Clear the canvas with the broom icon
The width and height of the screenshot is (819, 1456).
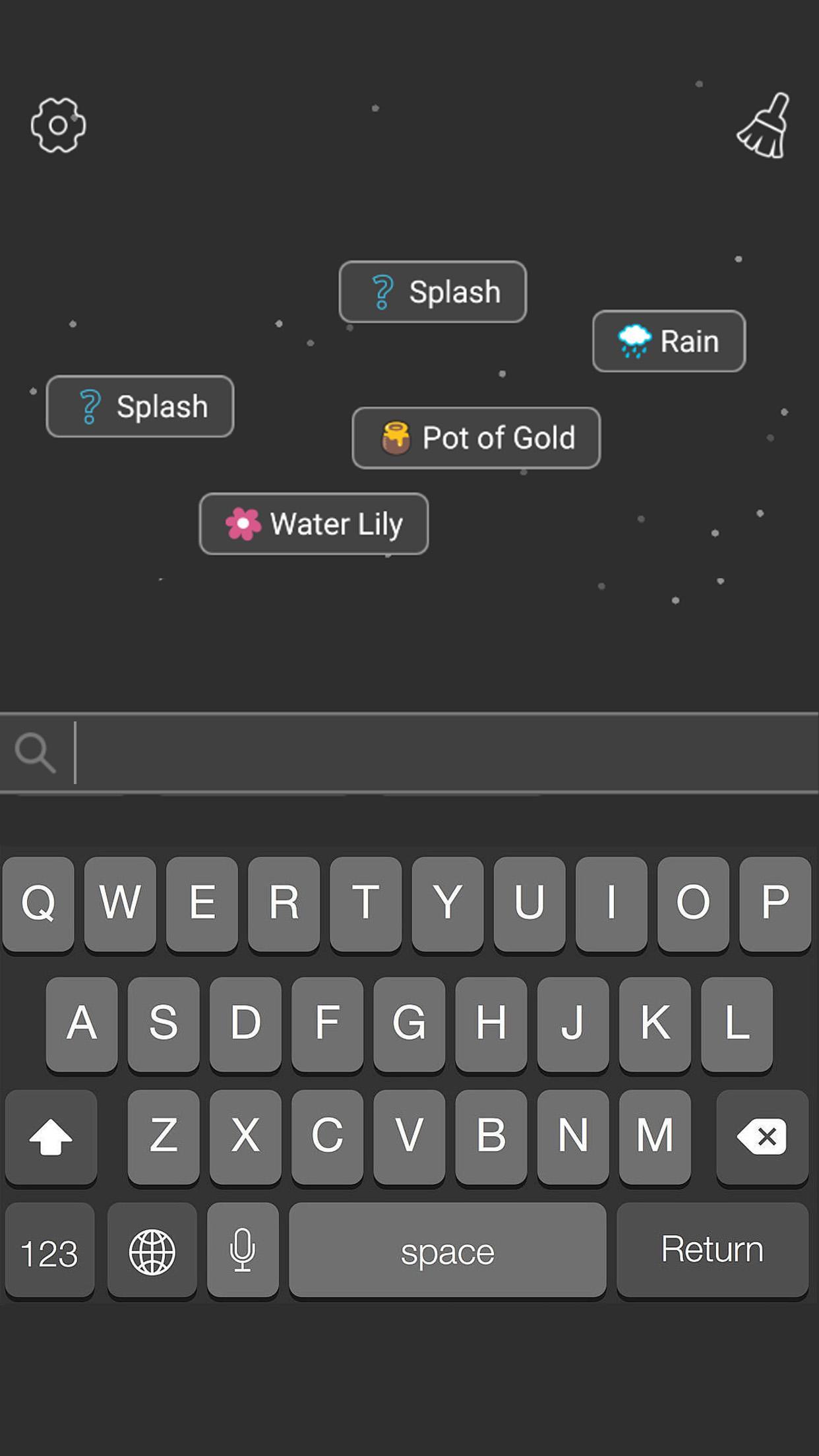[x=764, y=125]
